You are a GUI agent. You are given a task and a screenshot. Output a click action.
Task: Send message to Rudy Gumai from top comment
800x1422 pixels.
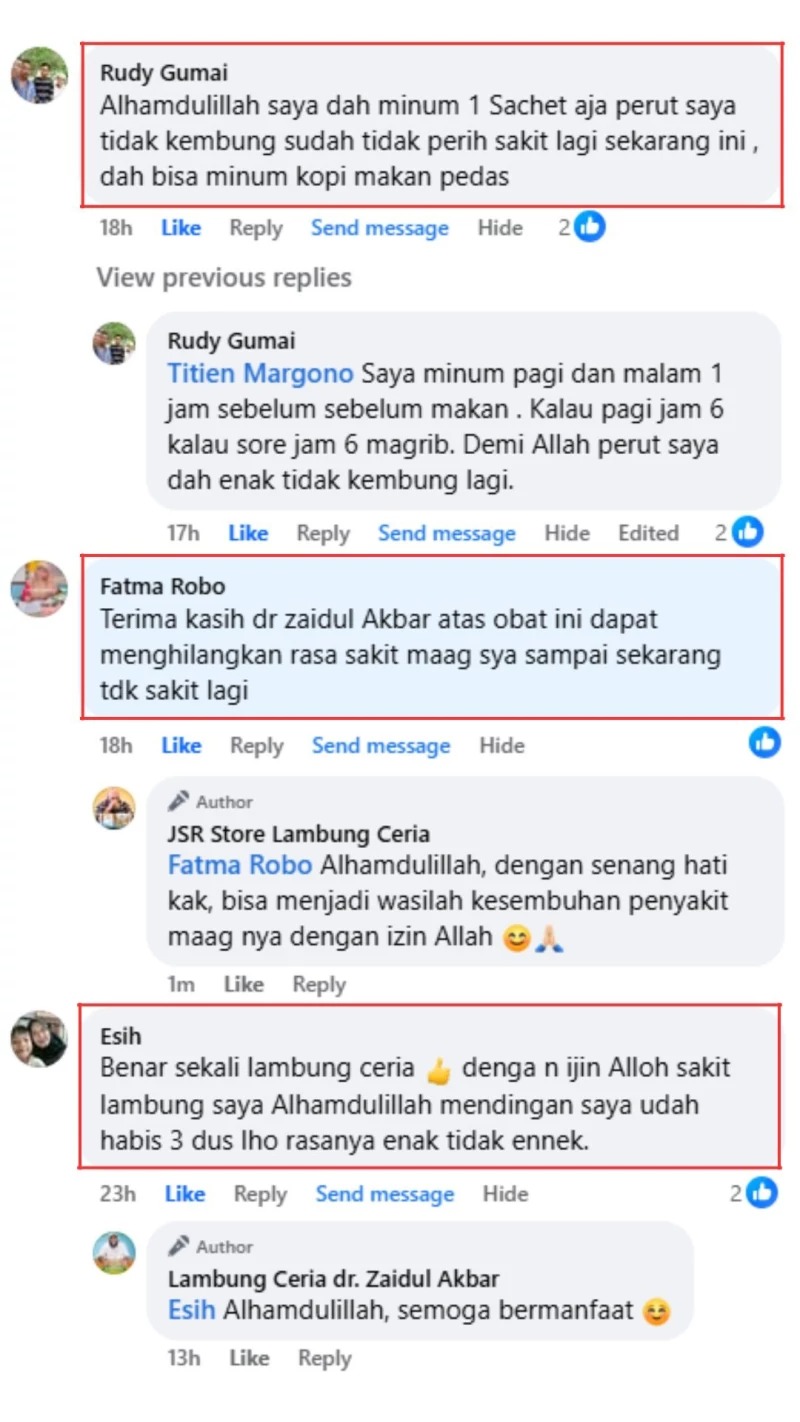point(379,228)
